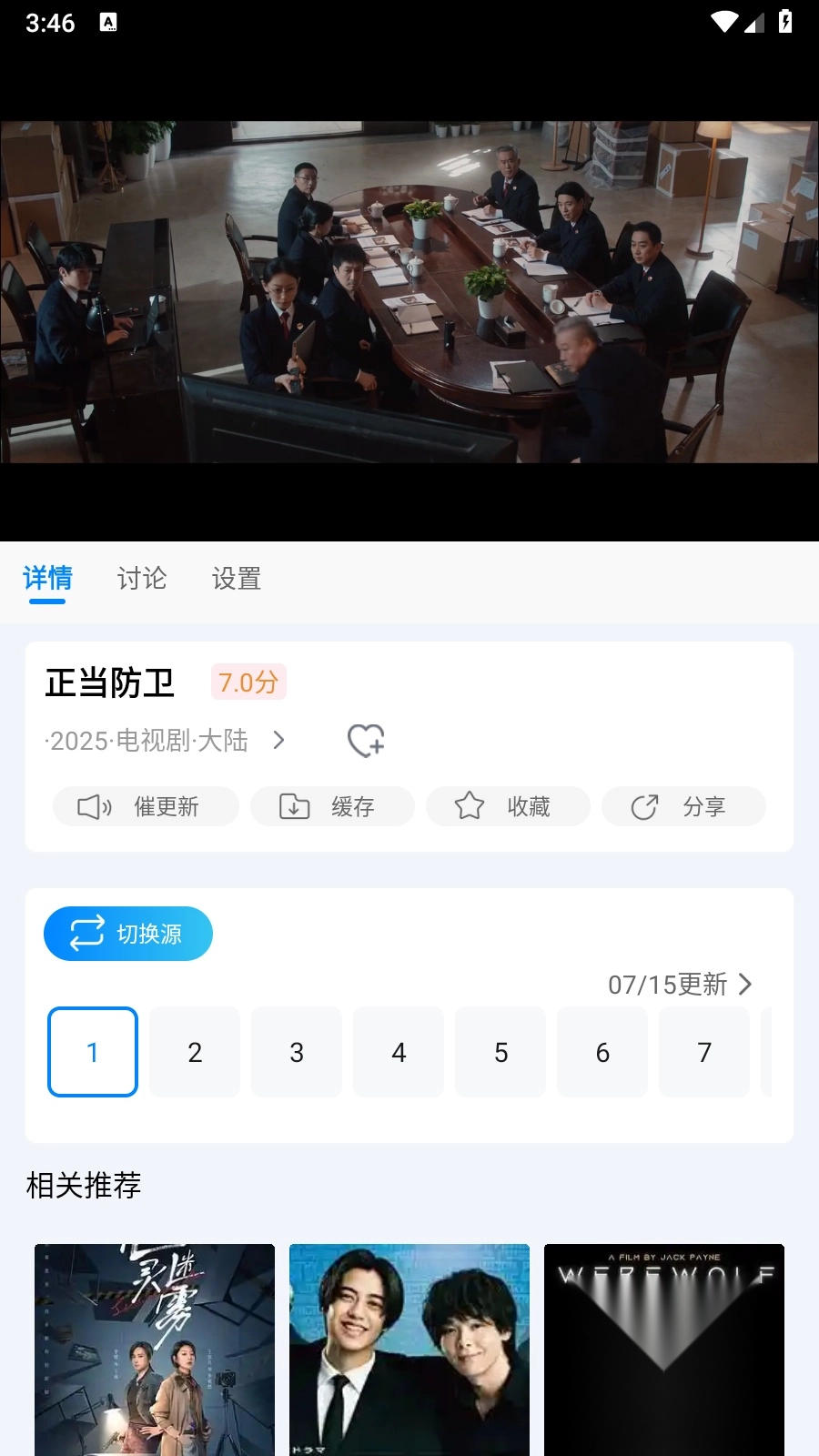Open the Werewolf film recommendation
Viewport: 819px width, 1456px height.
point(664,1350)
